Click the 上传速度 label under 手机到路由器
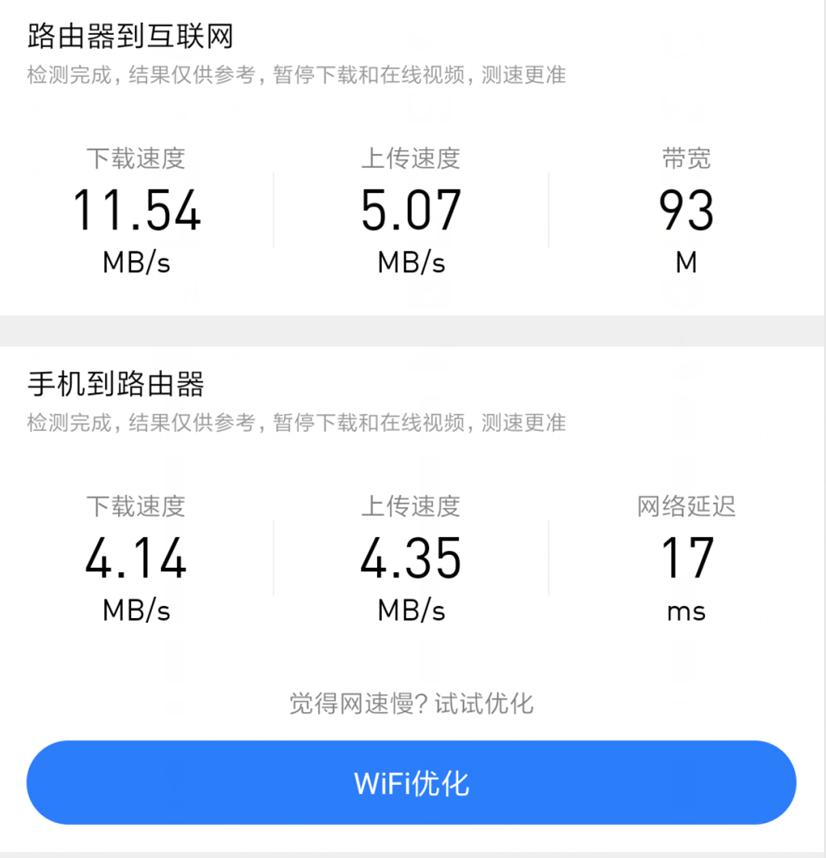 (410, 508)
